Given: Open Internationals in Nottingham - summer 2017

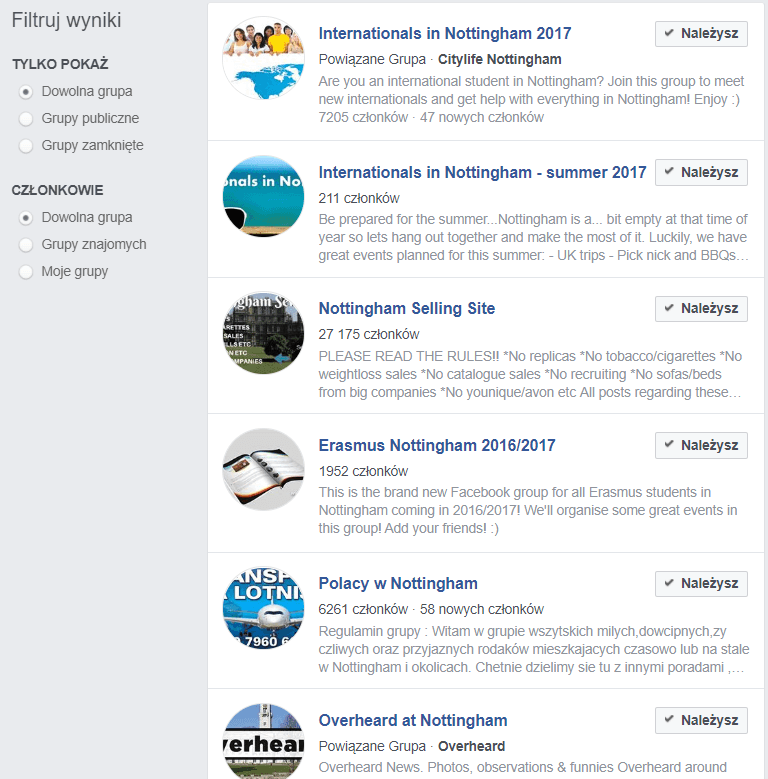Looking at the screenshot, I should (482, 172).
